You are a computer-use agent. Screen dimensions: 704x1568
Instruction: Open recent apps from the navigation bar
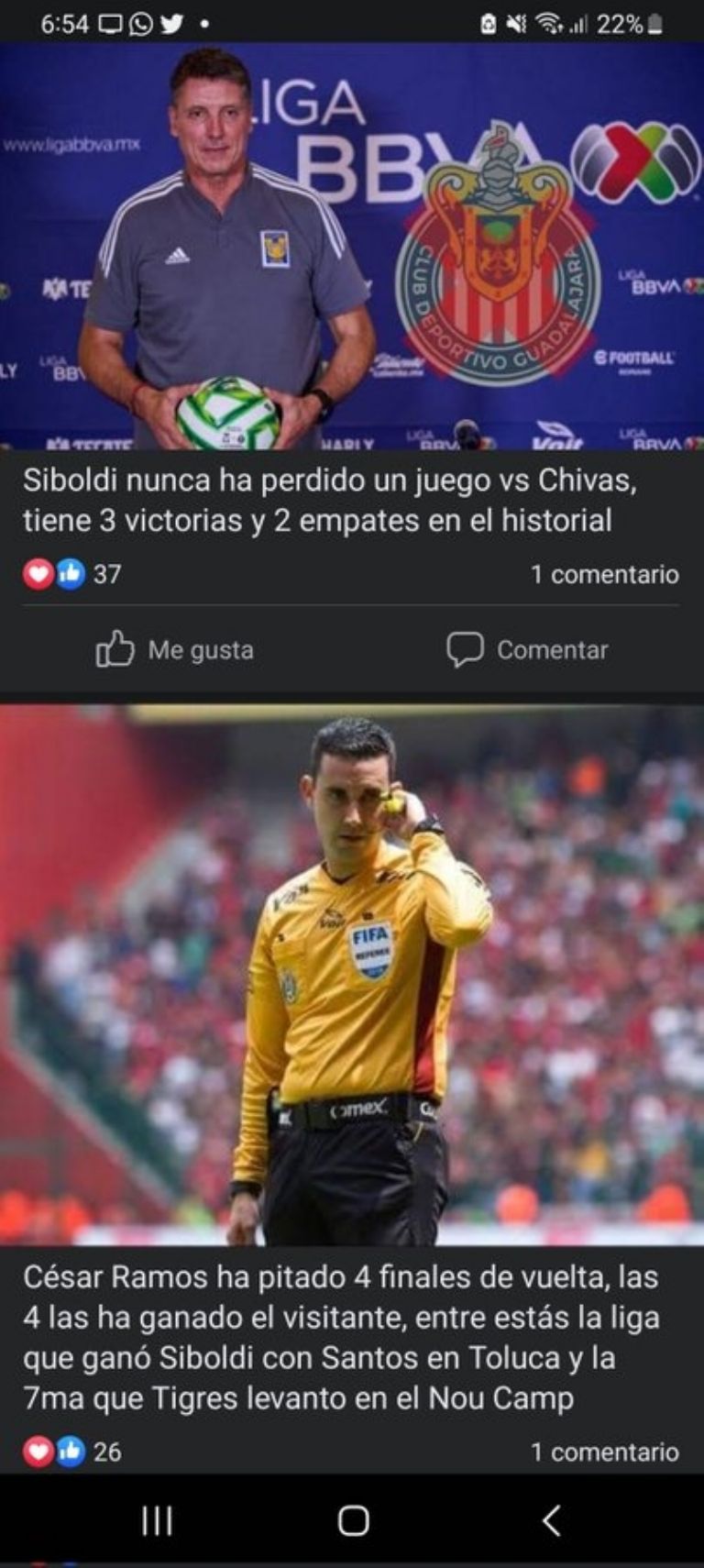tap(157, 1521)
